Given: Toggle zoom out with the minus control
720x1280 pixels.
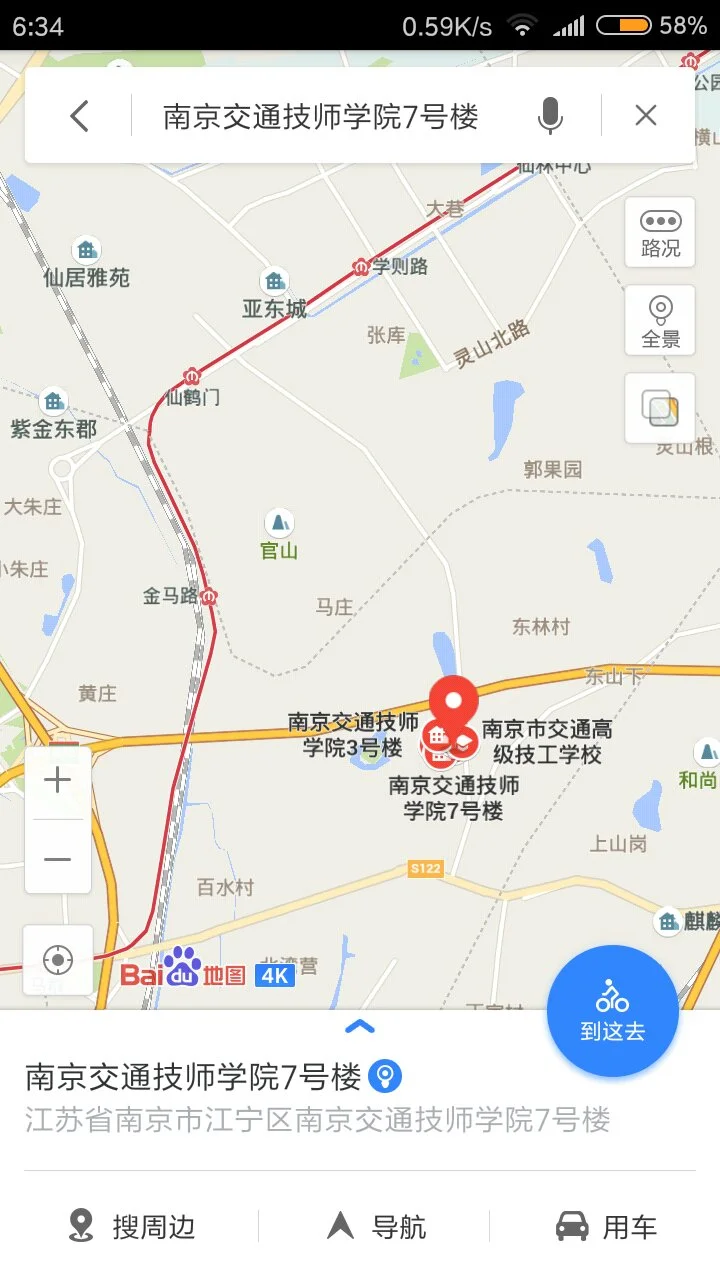Looking at the screenshot, I should 57,859.
